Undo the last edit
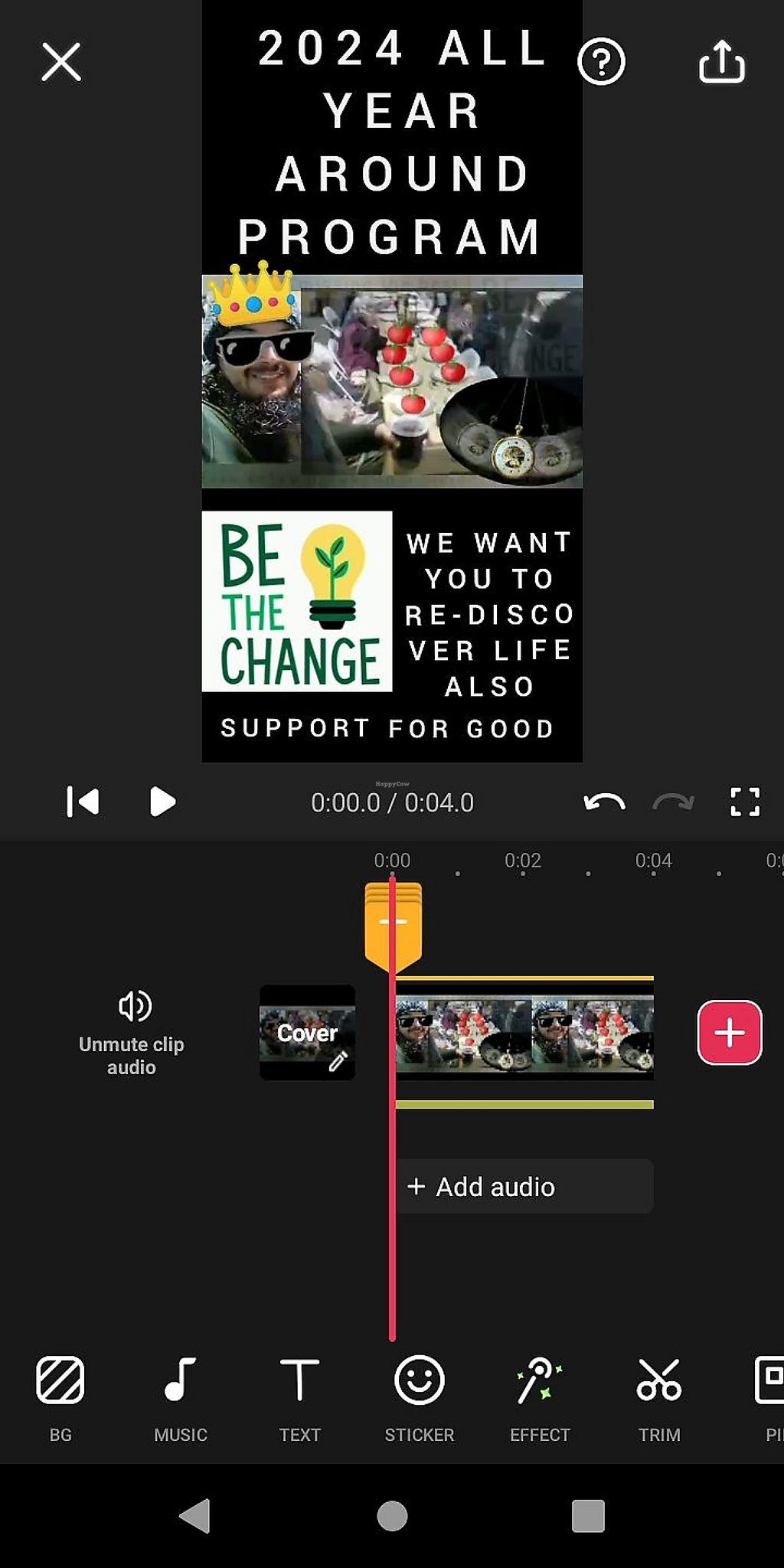784x1568 pixels. tap(604, 802)
